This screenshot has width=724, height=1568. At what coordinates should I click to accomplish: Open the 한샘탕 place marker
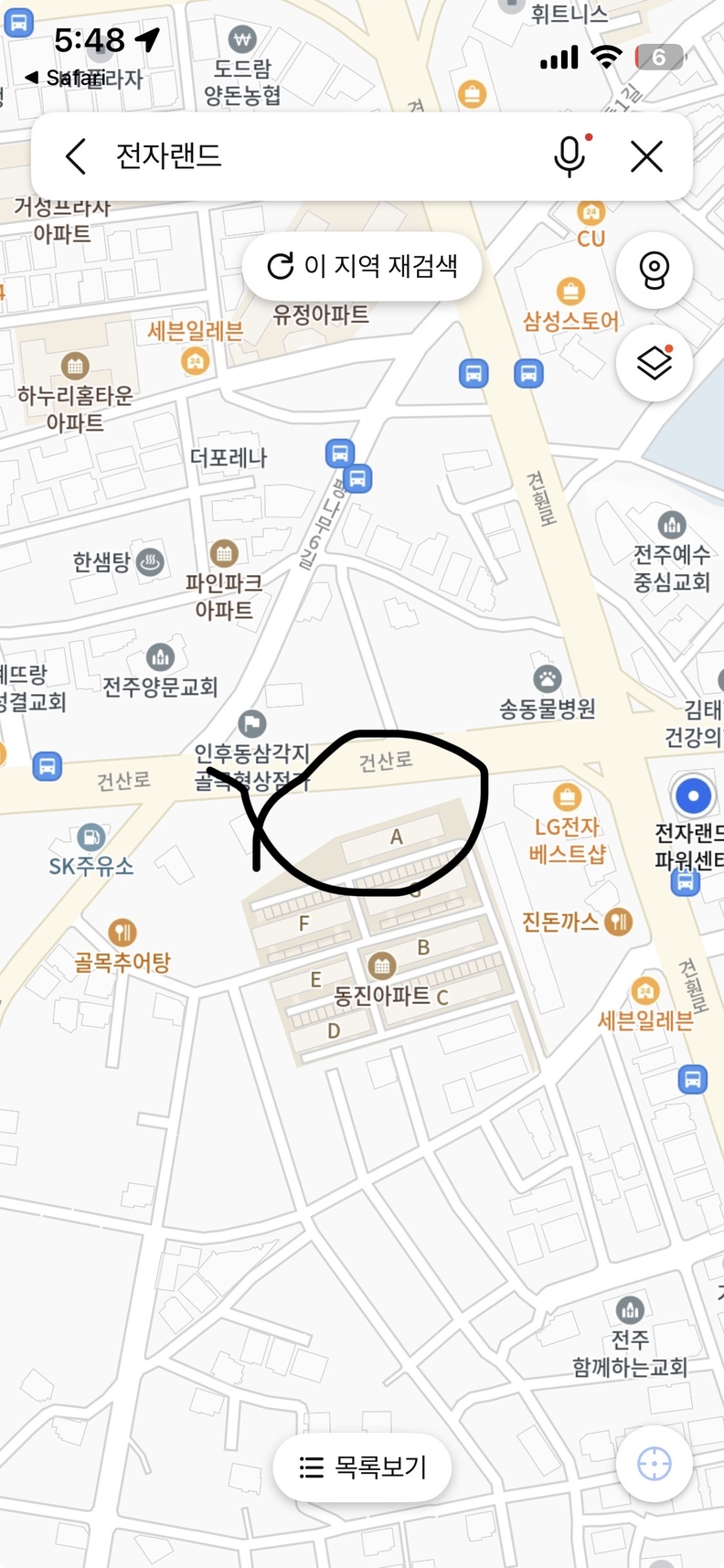click(150, 561)
